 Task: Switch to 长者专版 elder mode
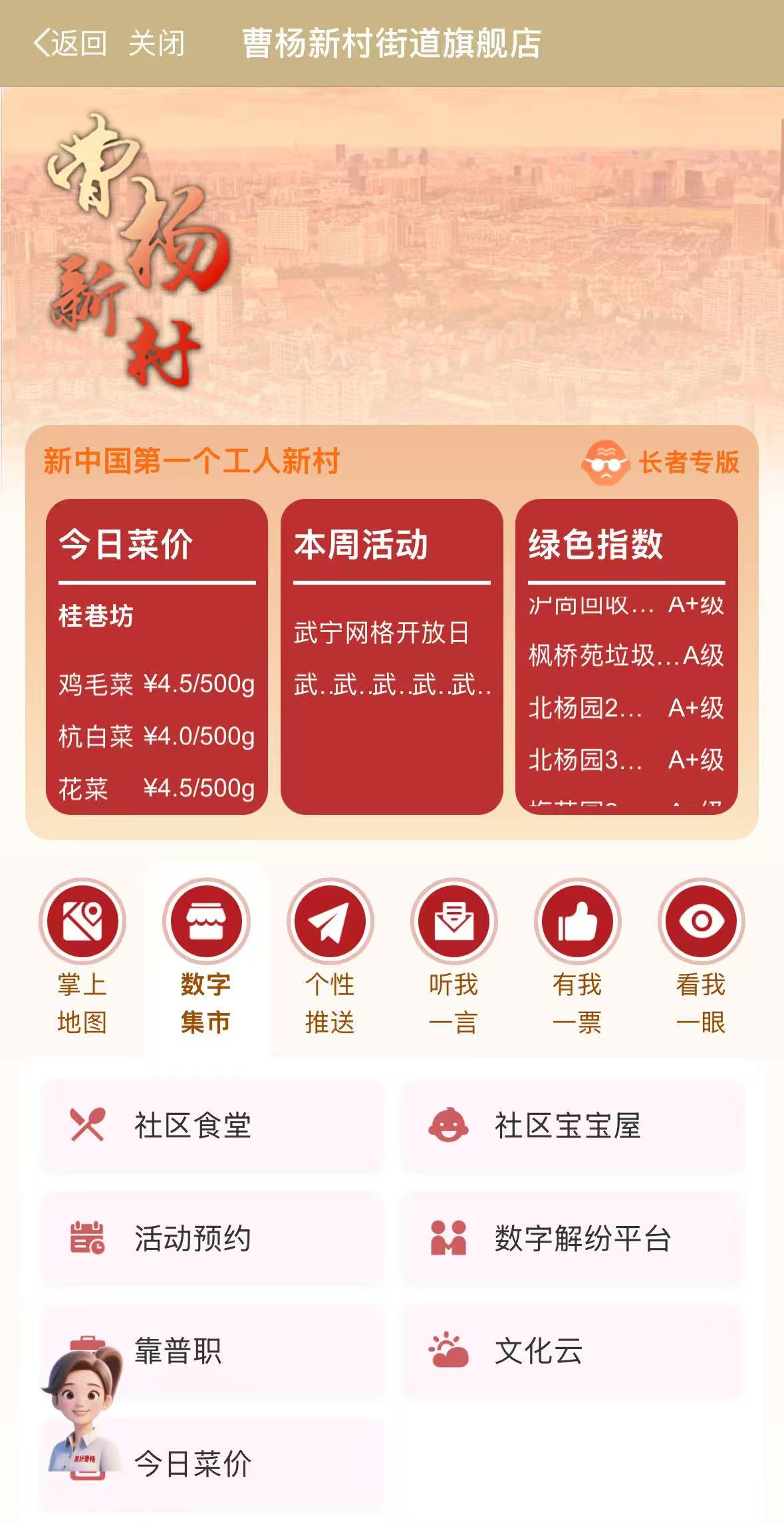tap(661, 462)
